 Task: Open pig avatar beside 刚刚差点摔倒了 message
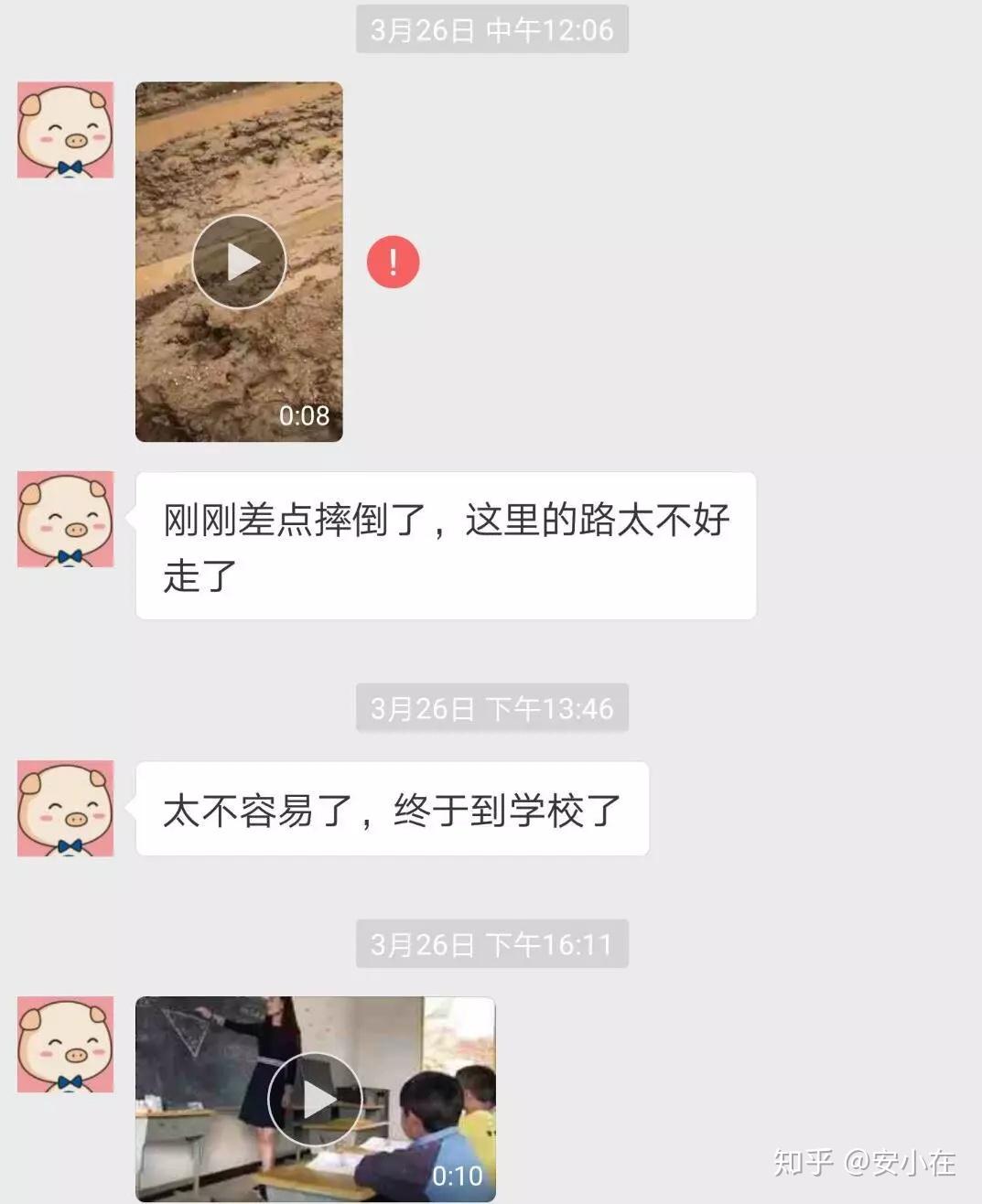[66, 520]
